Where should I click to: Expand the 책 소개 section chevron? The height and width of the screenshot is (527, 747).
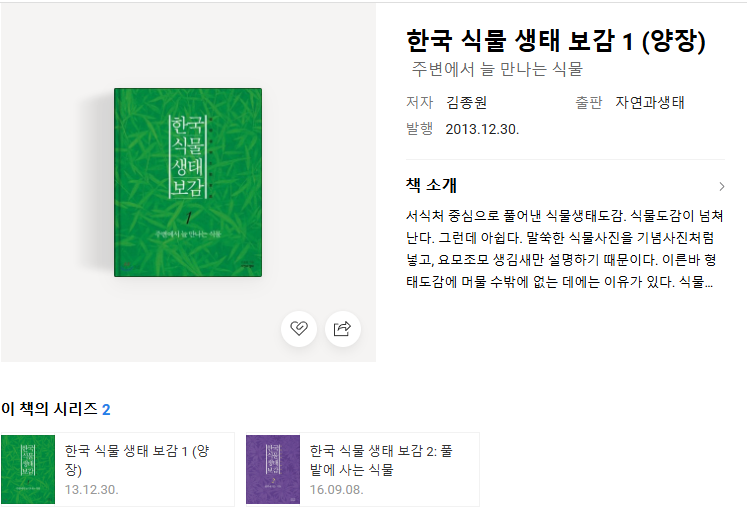722,186
